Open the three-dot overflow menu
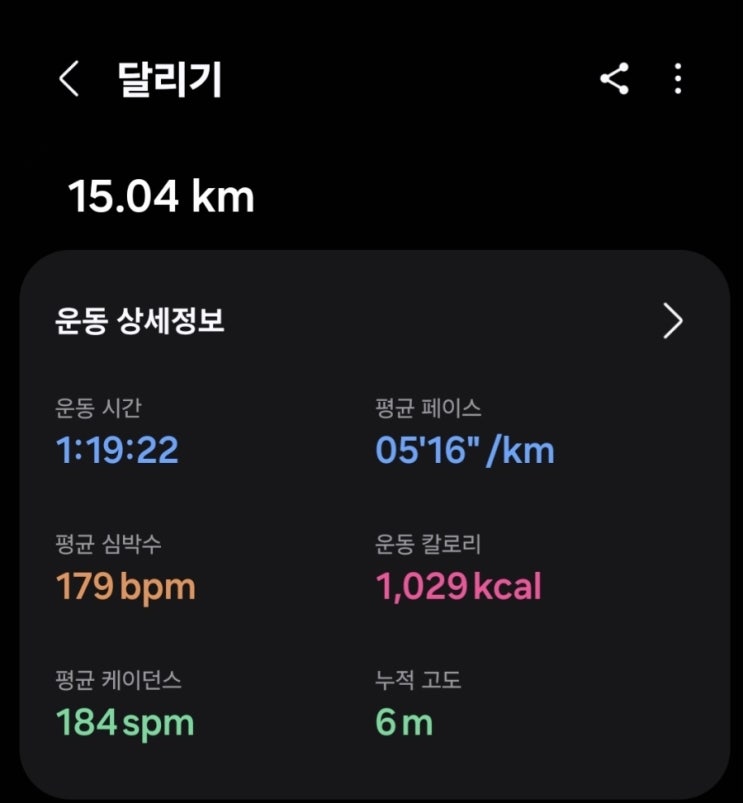The image size is (743, 803). click(x=678, y=79)
